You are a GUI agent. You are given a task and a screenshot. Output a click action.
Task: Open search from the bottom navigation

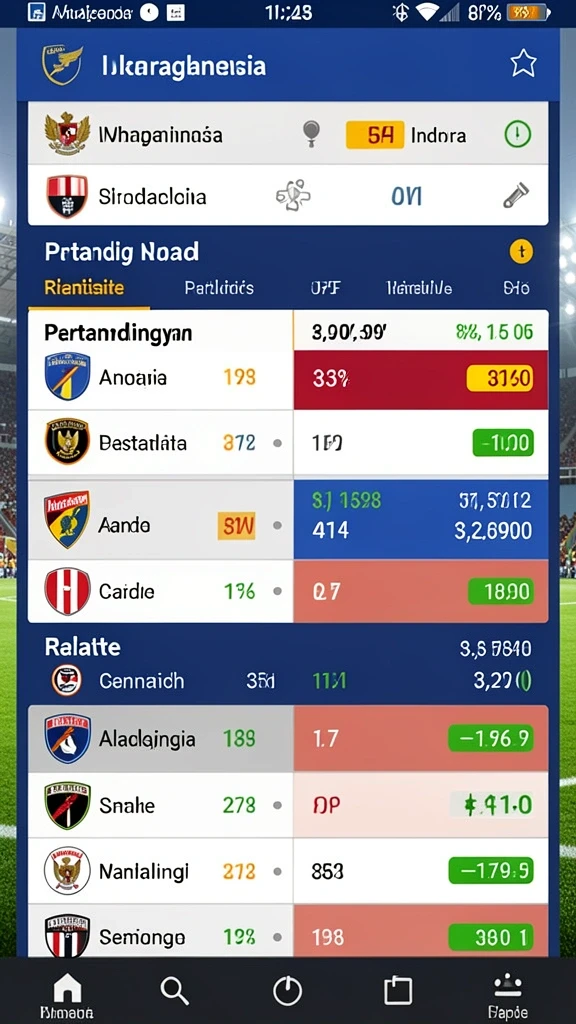[x=175, y=991]
